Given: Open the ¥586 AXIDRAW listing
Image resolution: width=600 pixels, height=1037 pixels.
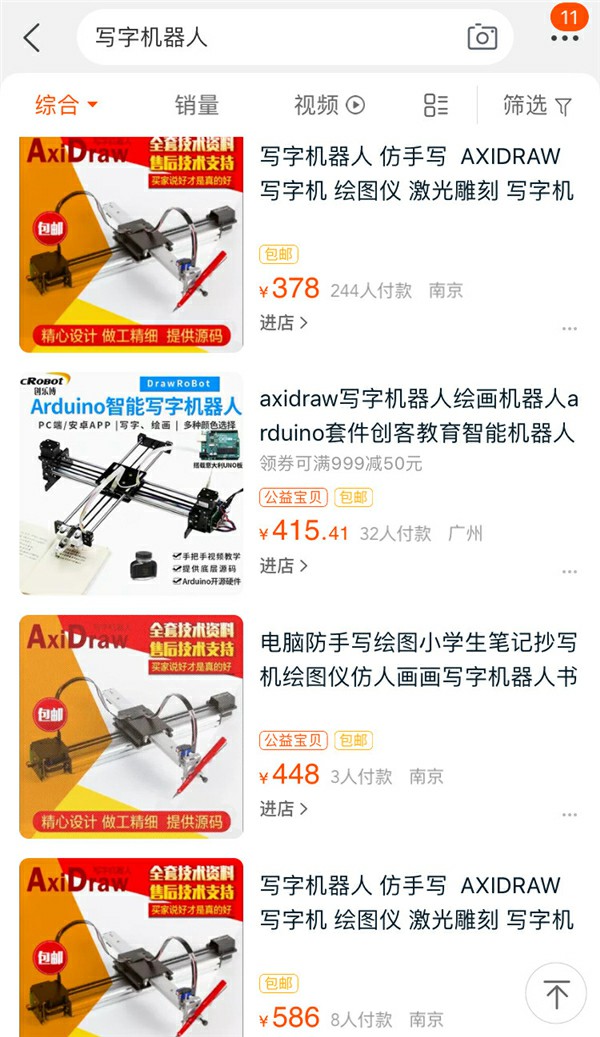Looking at the screenshot, I should [x=416, y=902].
